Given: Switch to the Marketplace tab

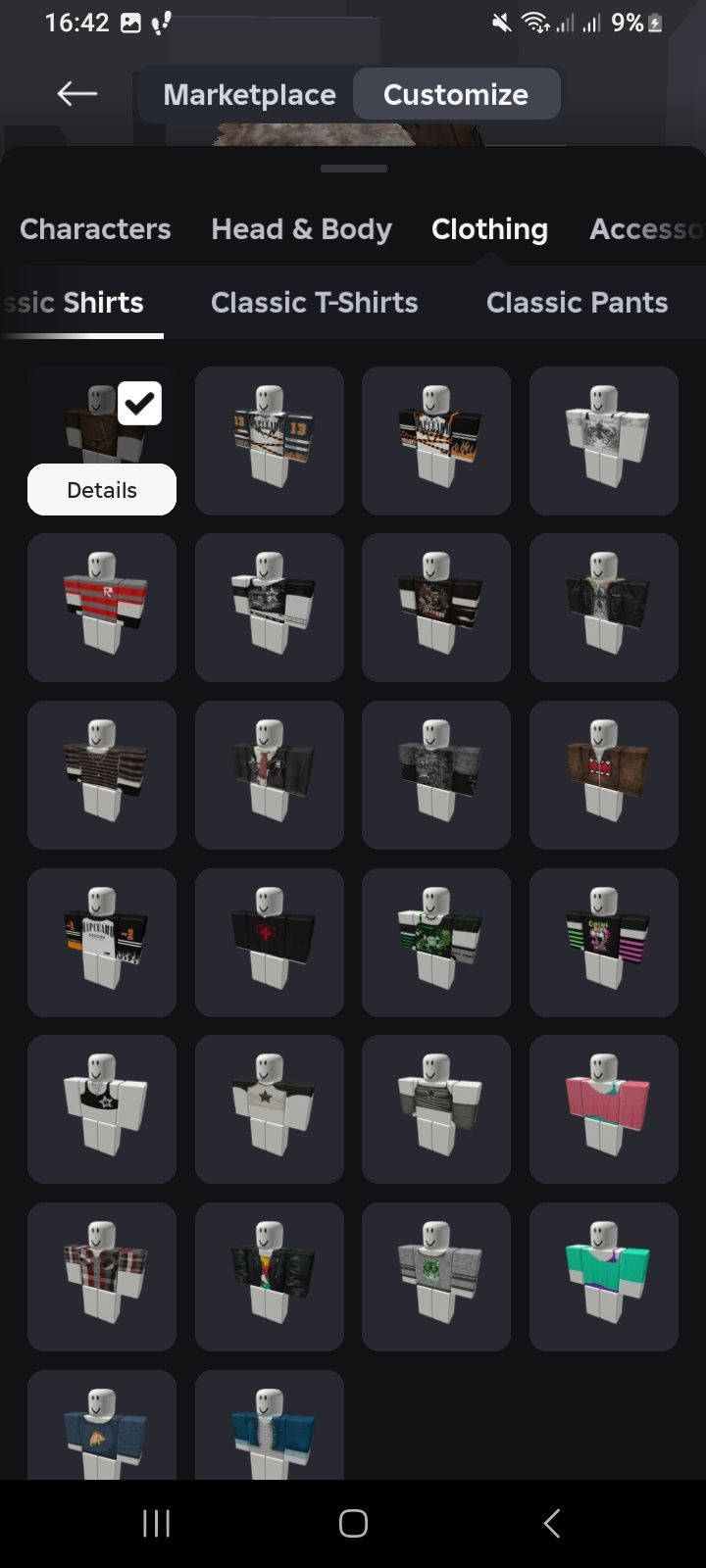Looking at the screenshot, I should pos(249,94).
